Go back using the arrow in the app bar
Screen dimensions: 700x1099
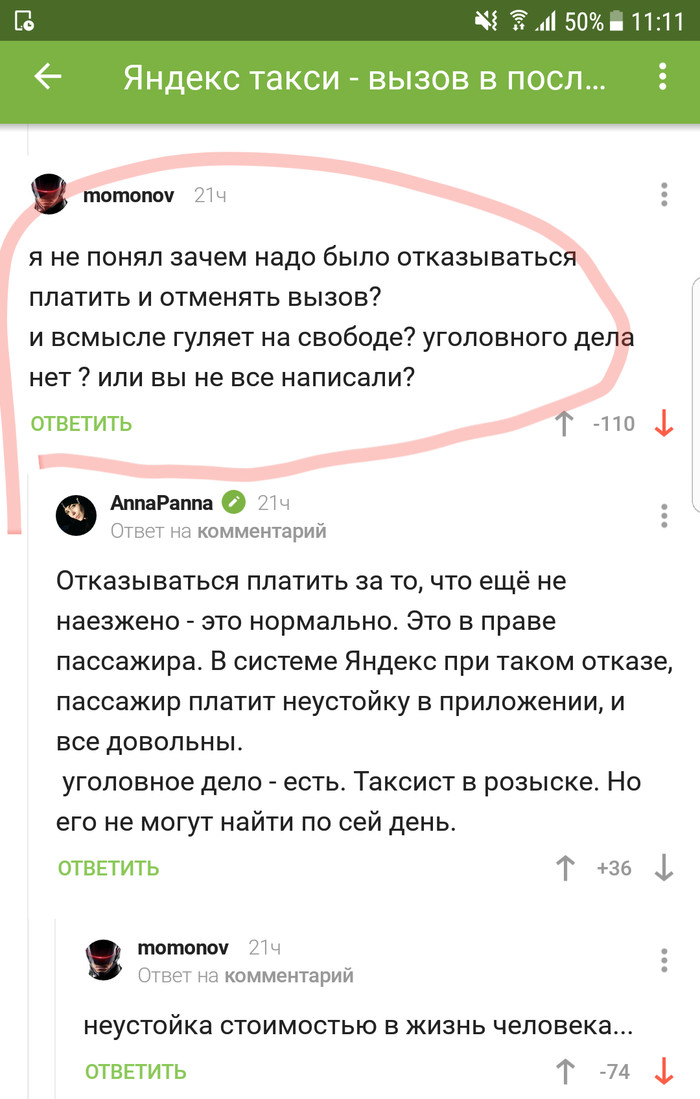[48, 77]
